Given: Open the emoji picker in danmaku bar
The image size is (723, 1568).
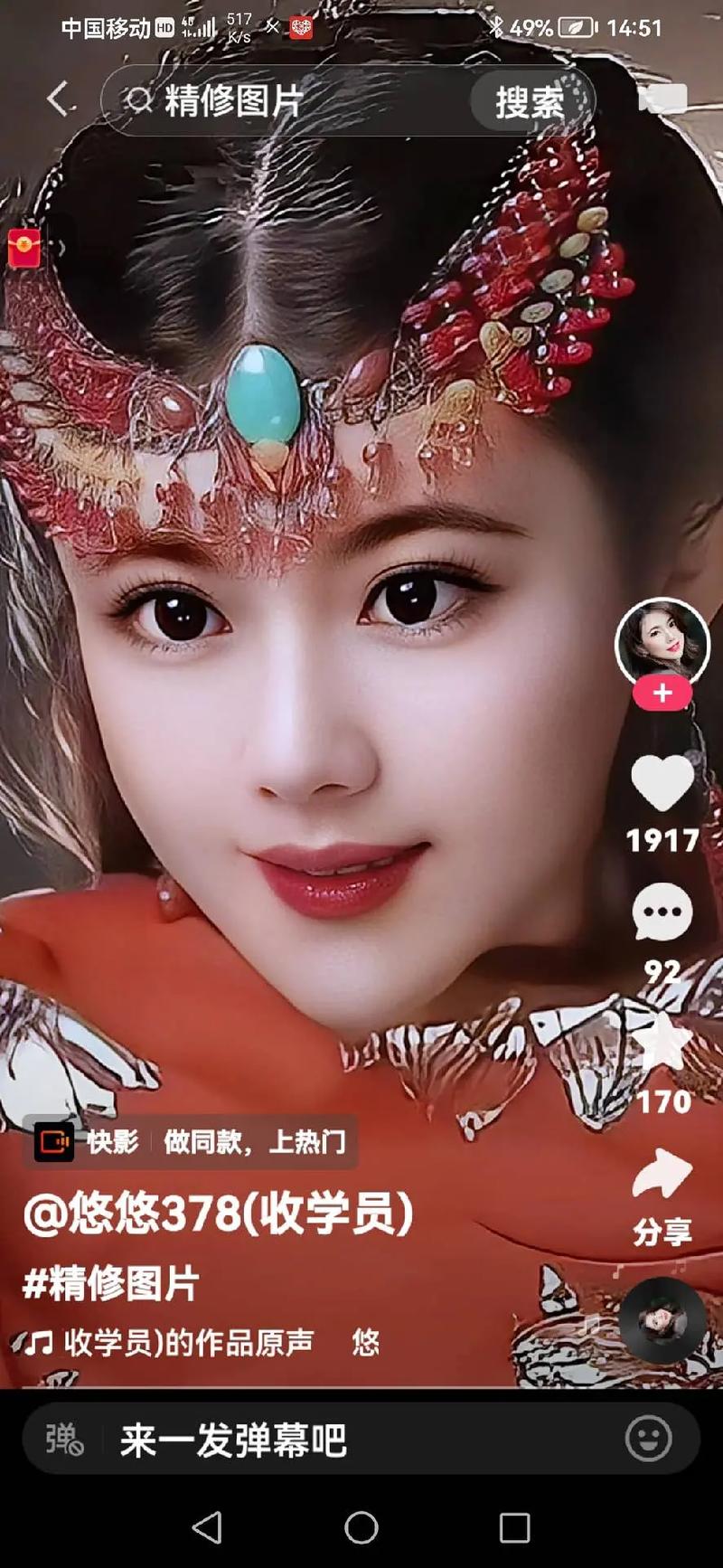Looking at the screenshot, I should tap(648, 1439).
